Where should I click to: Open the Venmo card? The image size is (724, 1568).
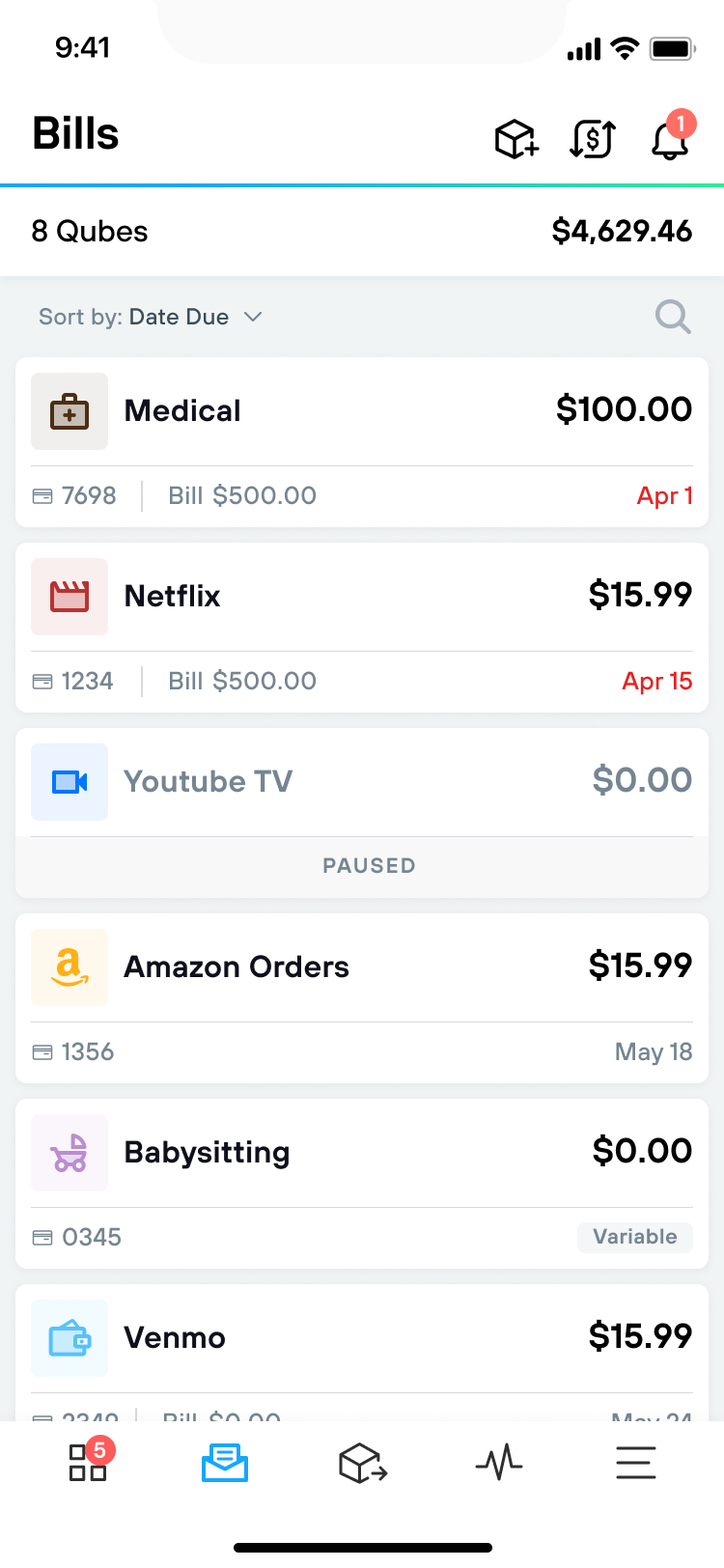coord(362,1352)
